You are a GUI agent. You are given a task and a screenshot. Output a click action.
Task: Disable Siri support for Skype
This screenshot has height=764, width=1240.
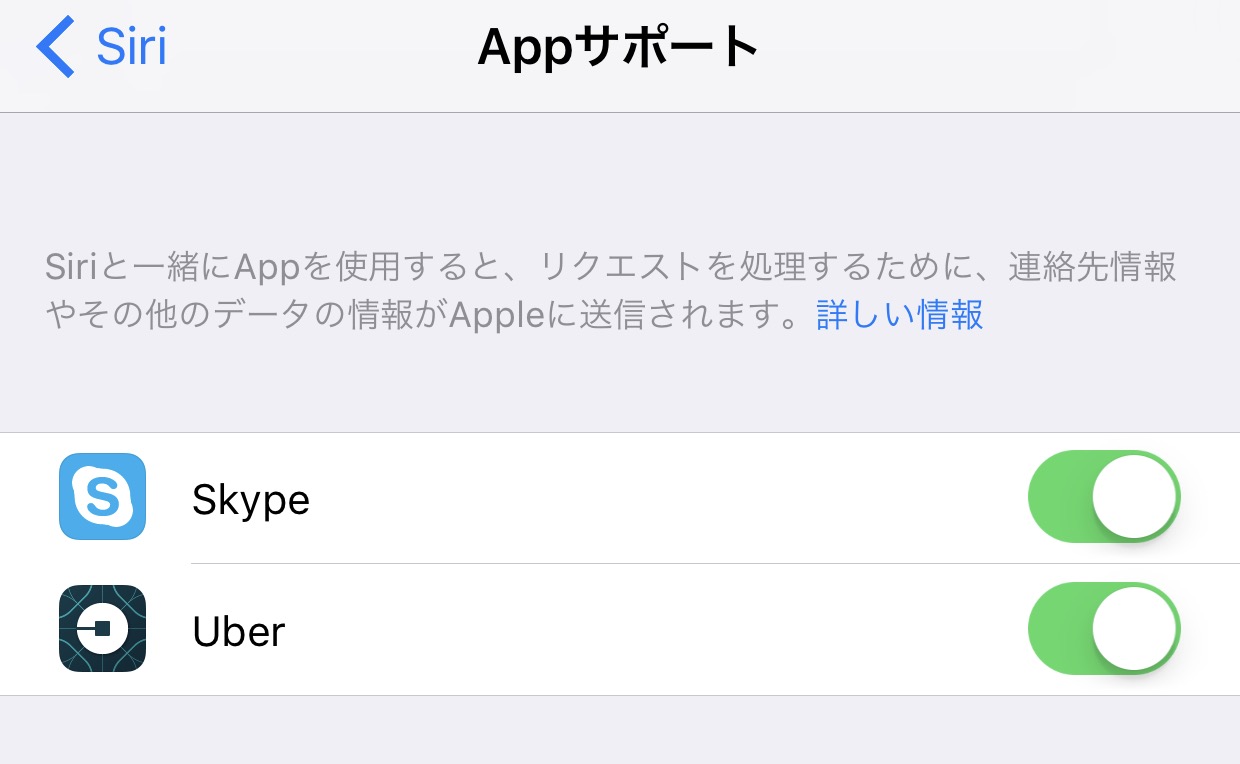pyautogui.click(x=1103, y=497)
